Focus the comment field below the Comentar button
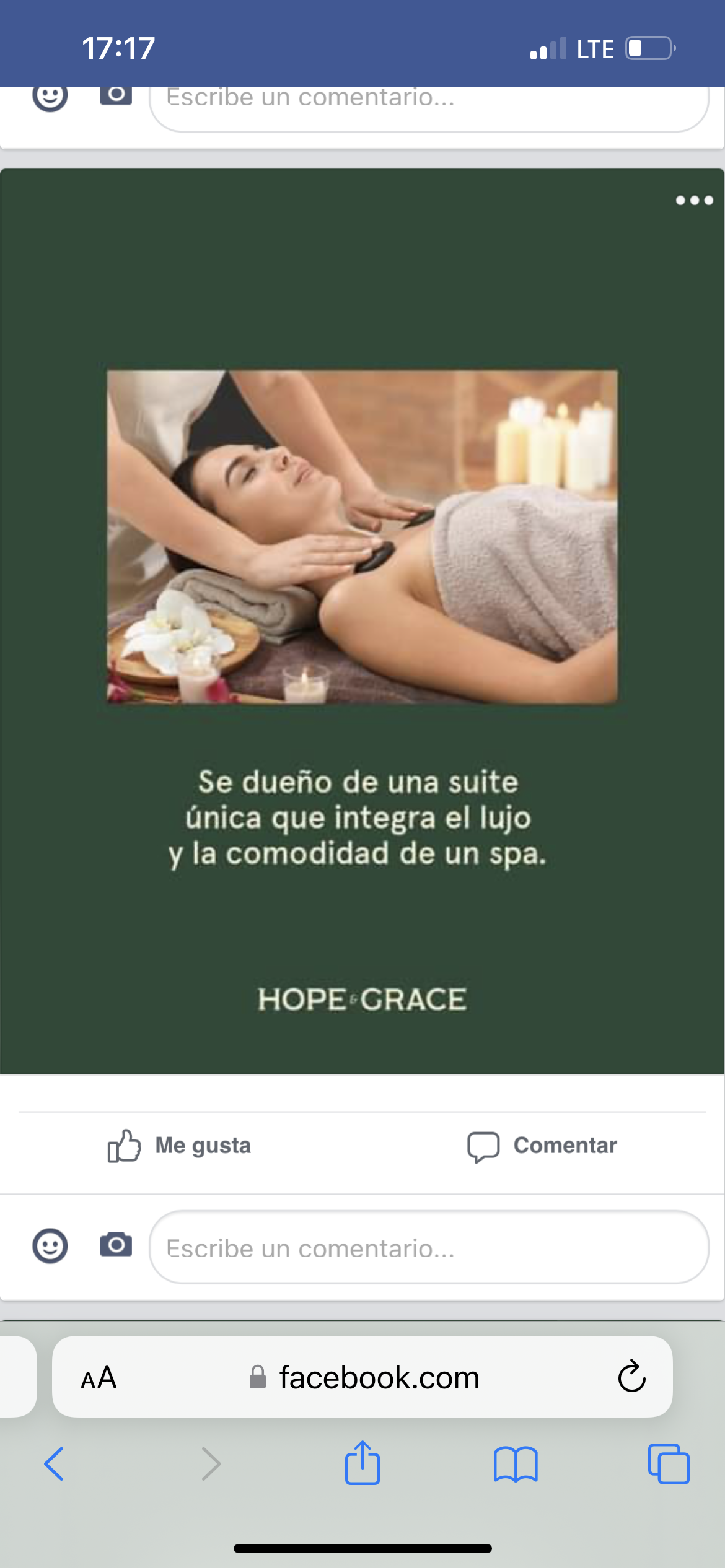This screenshot has width=725, height=1568. coord(429,1247)
